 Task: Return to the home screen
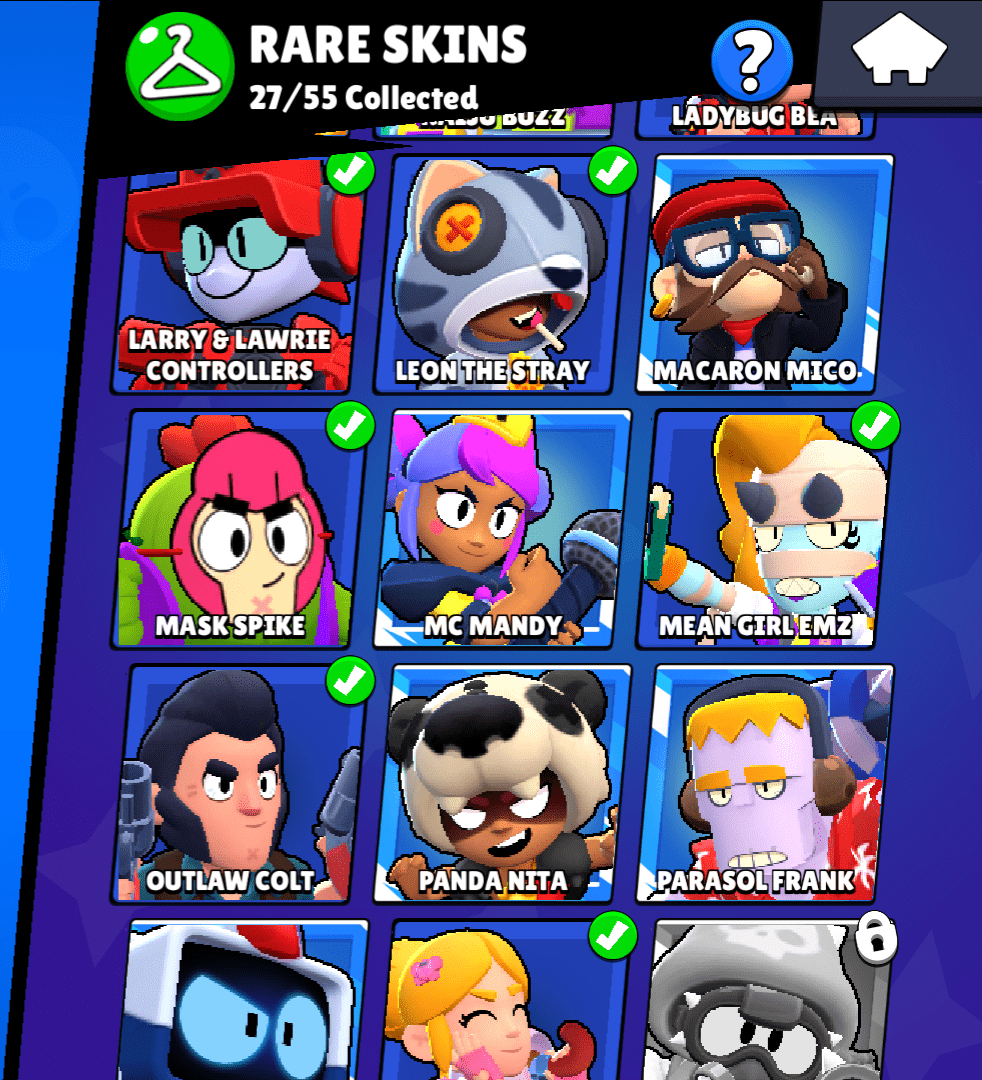(900, 52)
